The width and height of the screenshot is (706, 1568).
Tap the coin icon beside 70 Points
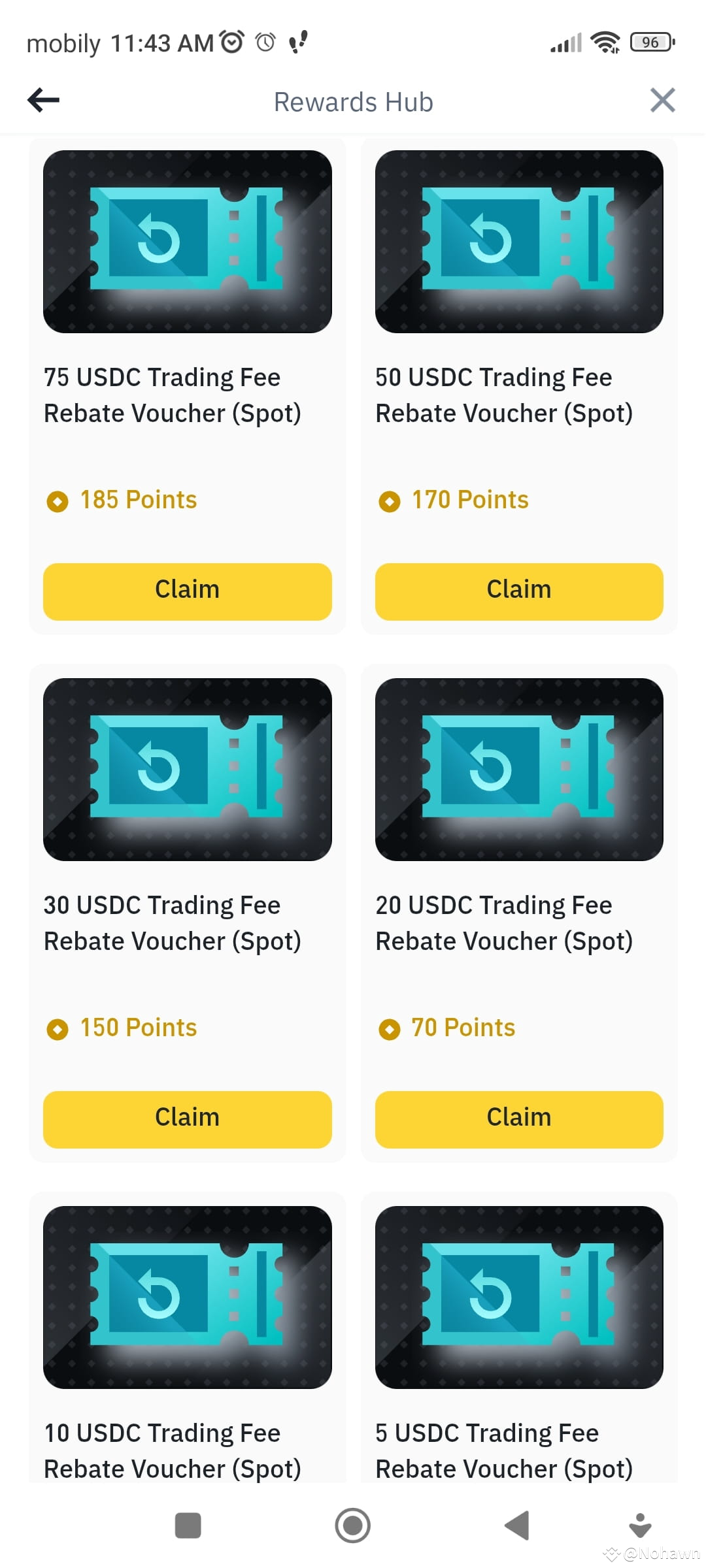coord(390,1029)
